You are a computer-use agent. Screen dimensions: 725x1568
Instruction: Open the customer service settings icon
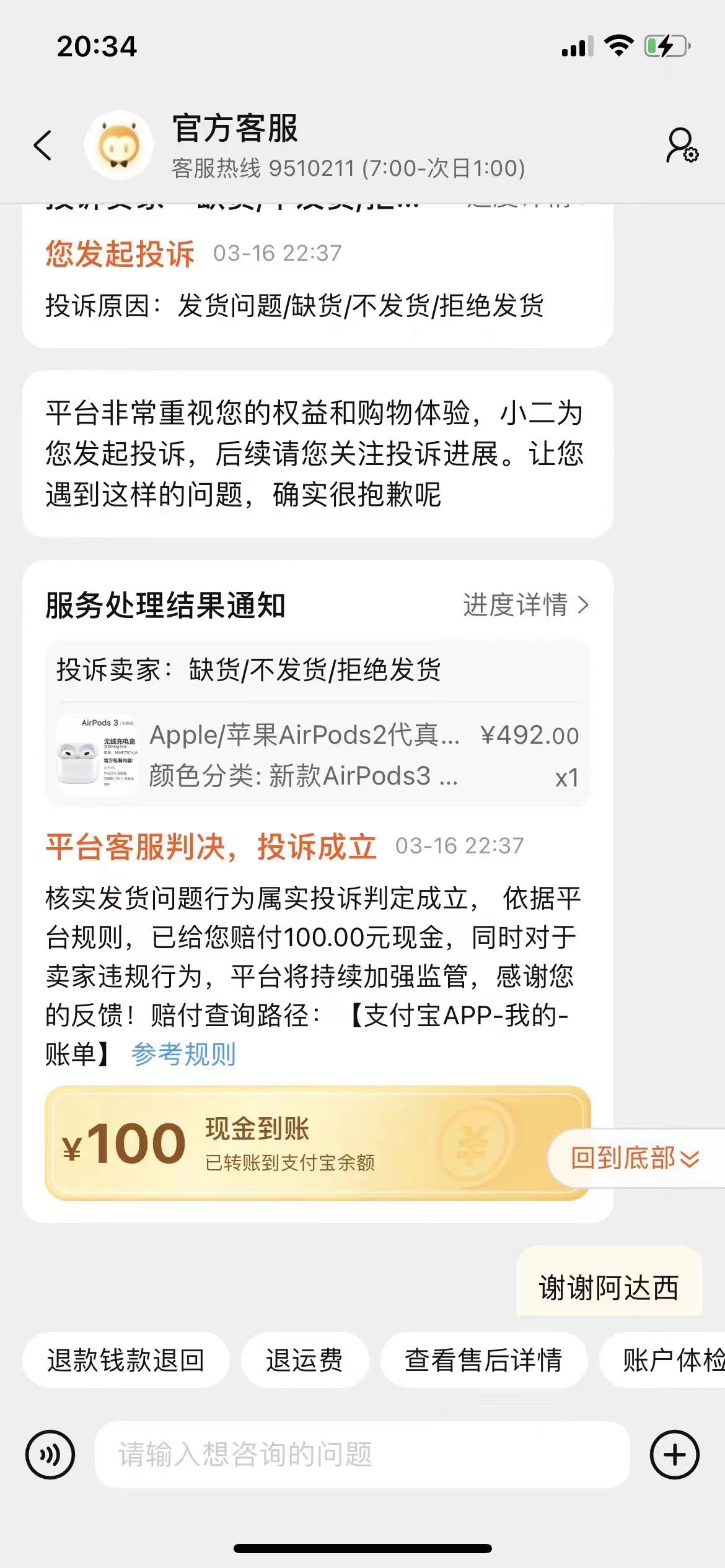coord(681,146)
